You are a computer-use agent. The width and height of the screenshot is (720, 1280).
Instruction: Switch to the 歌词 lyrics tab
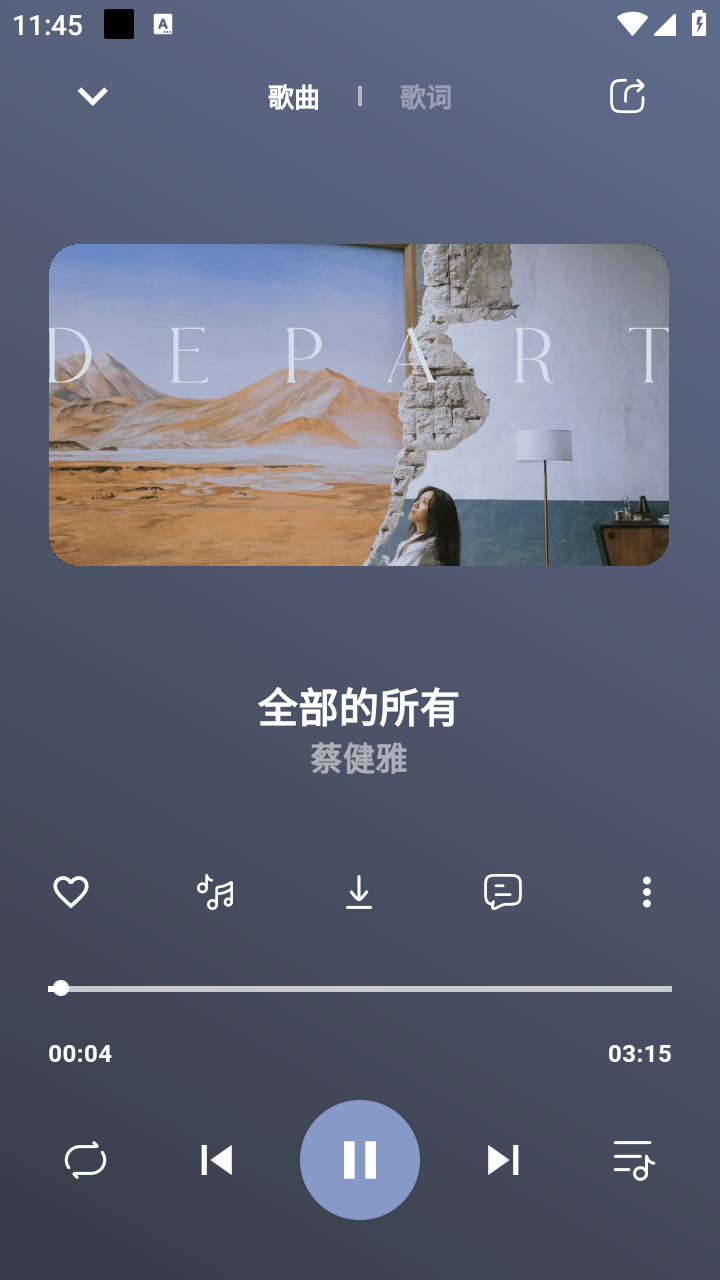[423, 96]
